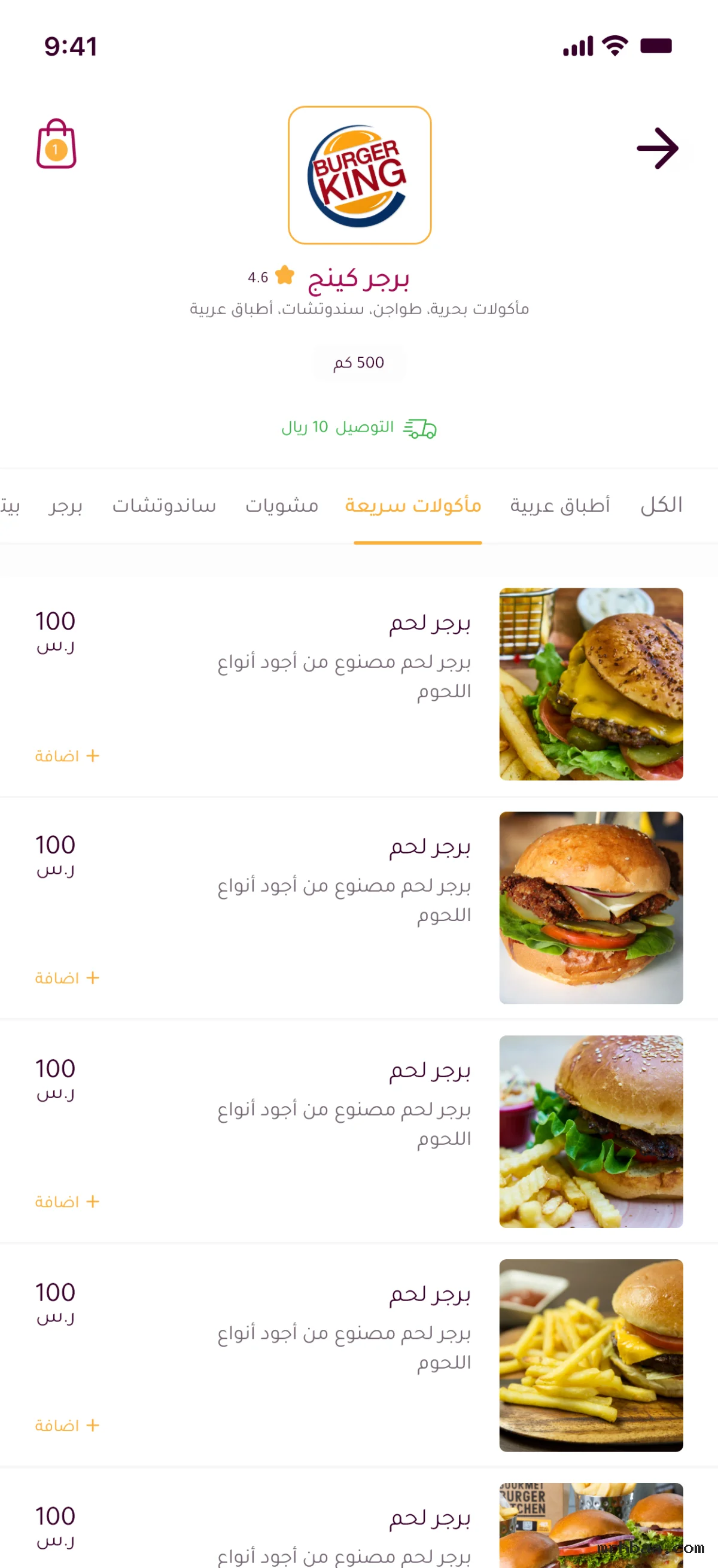Open the أطباق عربية tab
Image resolution: width=718 pixels, height=1568 pixels.
point(561,505)
